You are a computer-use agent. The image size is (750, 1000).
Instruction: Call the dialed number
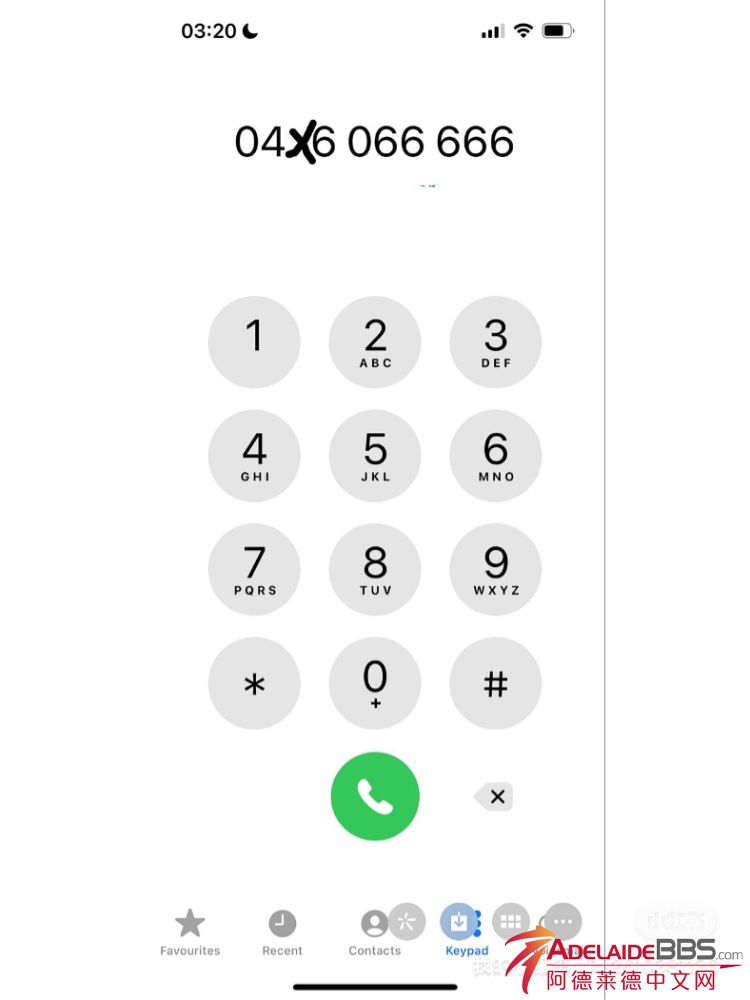point(375,796)
